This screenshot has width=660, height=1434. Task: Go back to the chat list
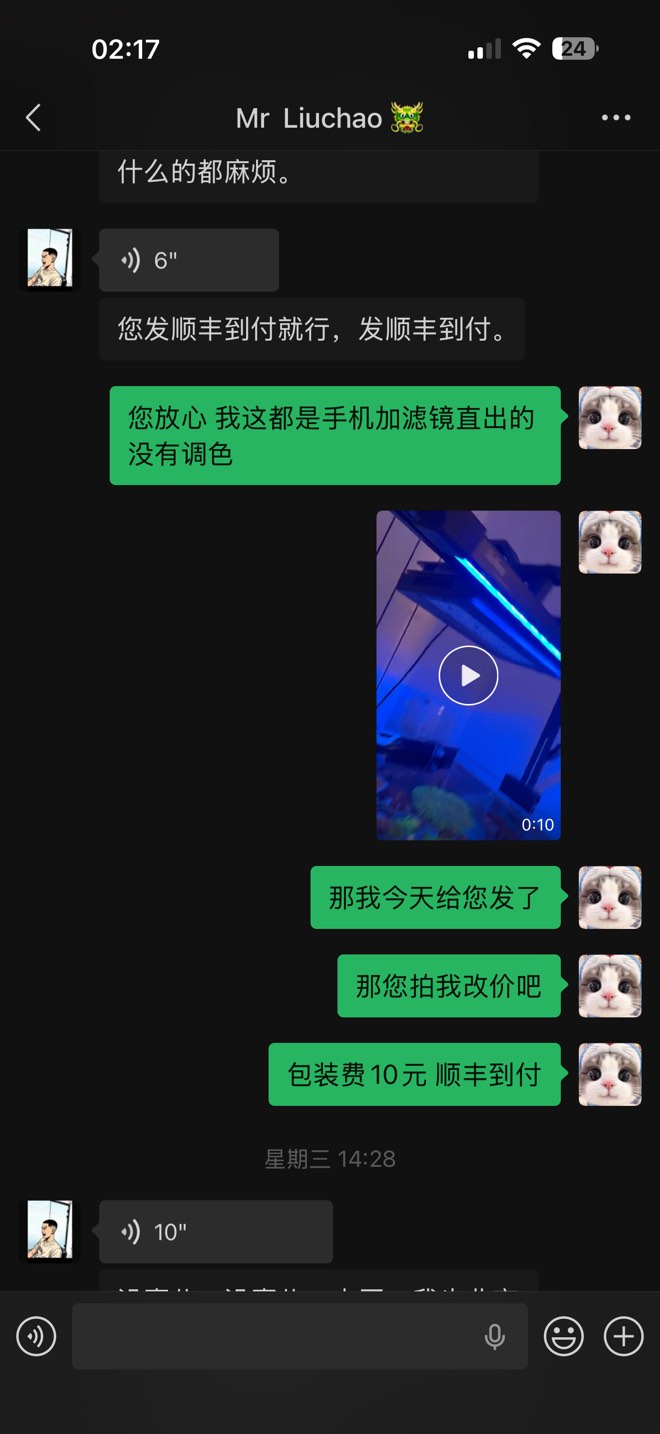coord(33,118)
